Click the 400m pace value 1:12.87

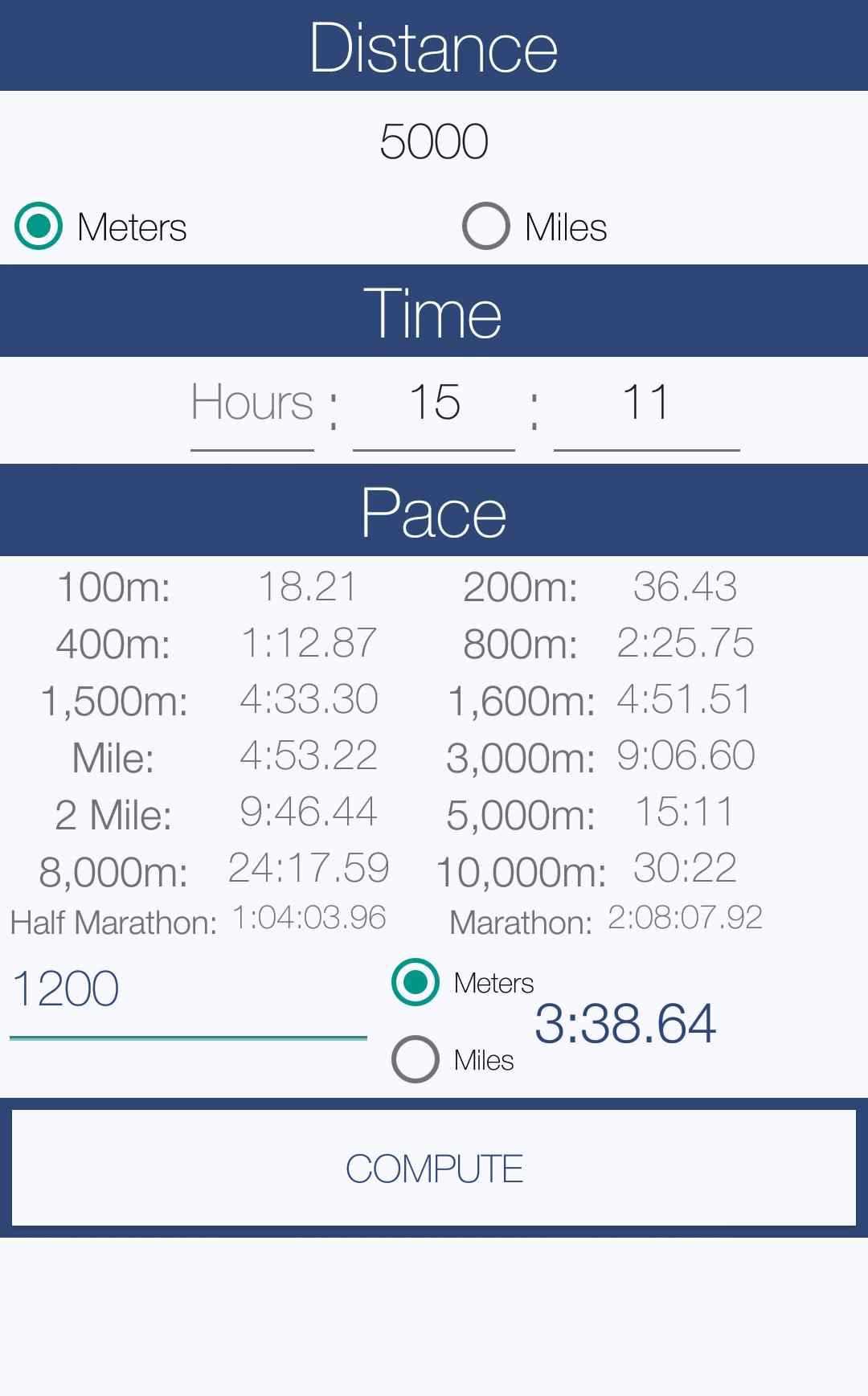click(312, 643)
